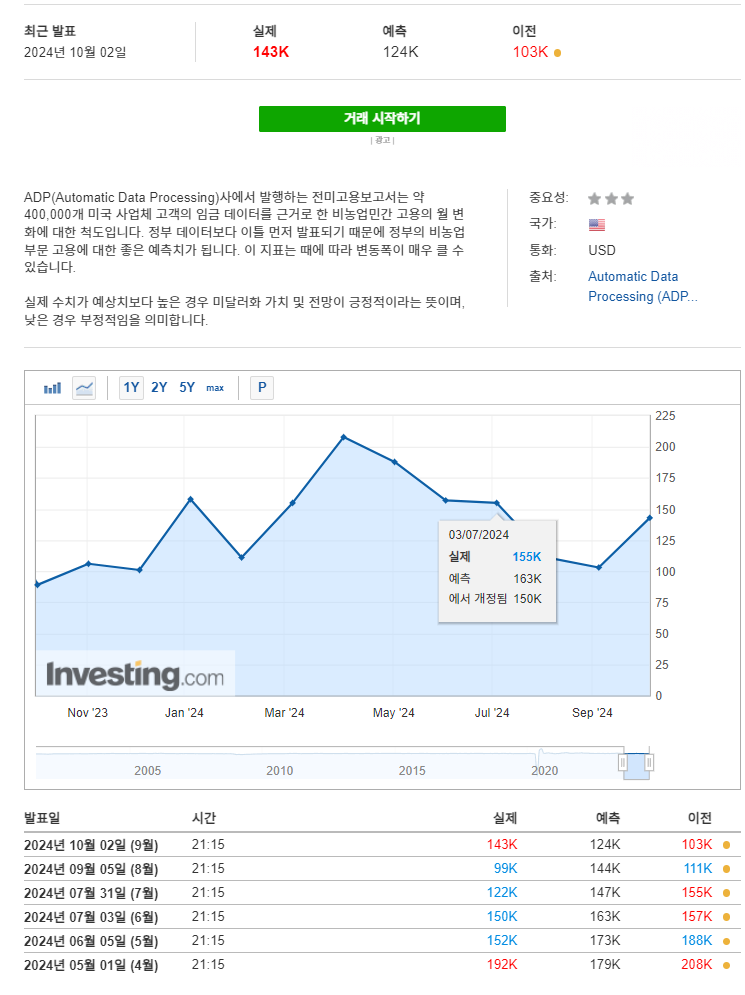Tap the green 거래 시작하기 button
The width and height of the screenshot is (745, 995).
382,119
